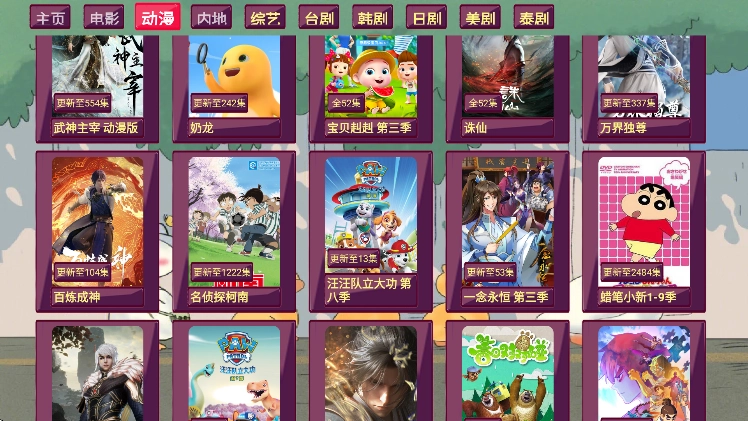Open the 日剧 tab
Screen dimensions: 748x421
click(426, 18)
